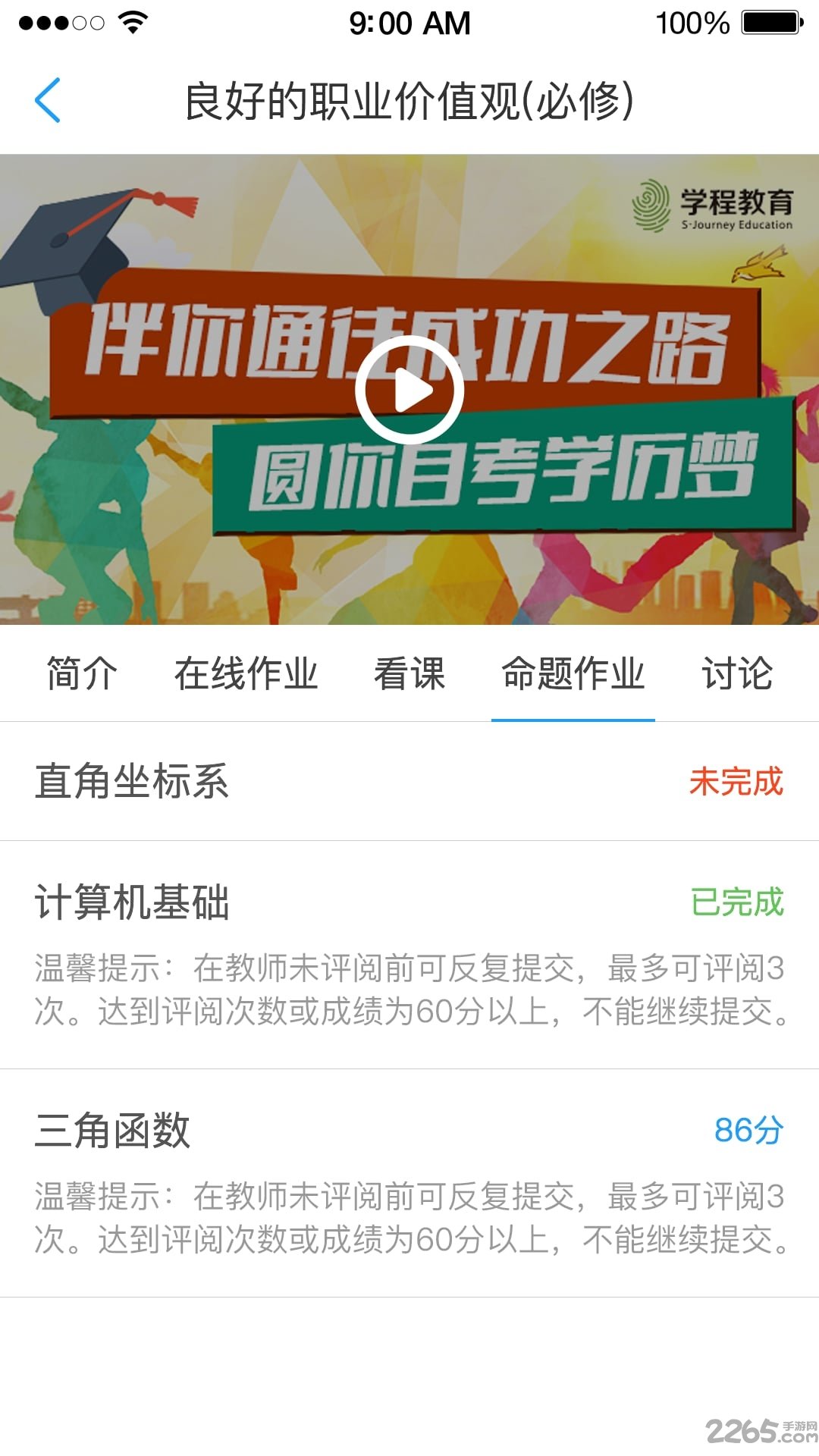
Task: Go back using the blue arrow
Action: click(47, 100)
